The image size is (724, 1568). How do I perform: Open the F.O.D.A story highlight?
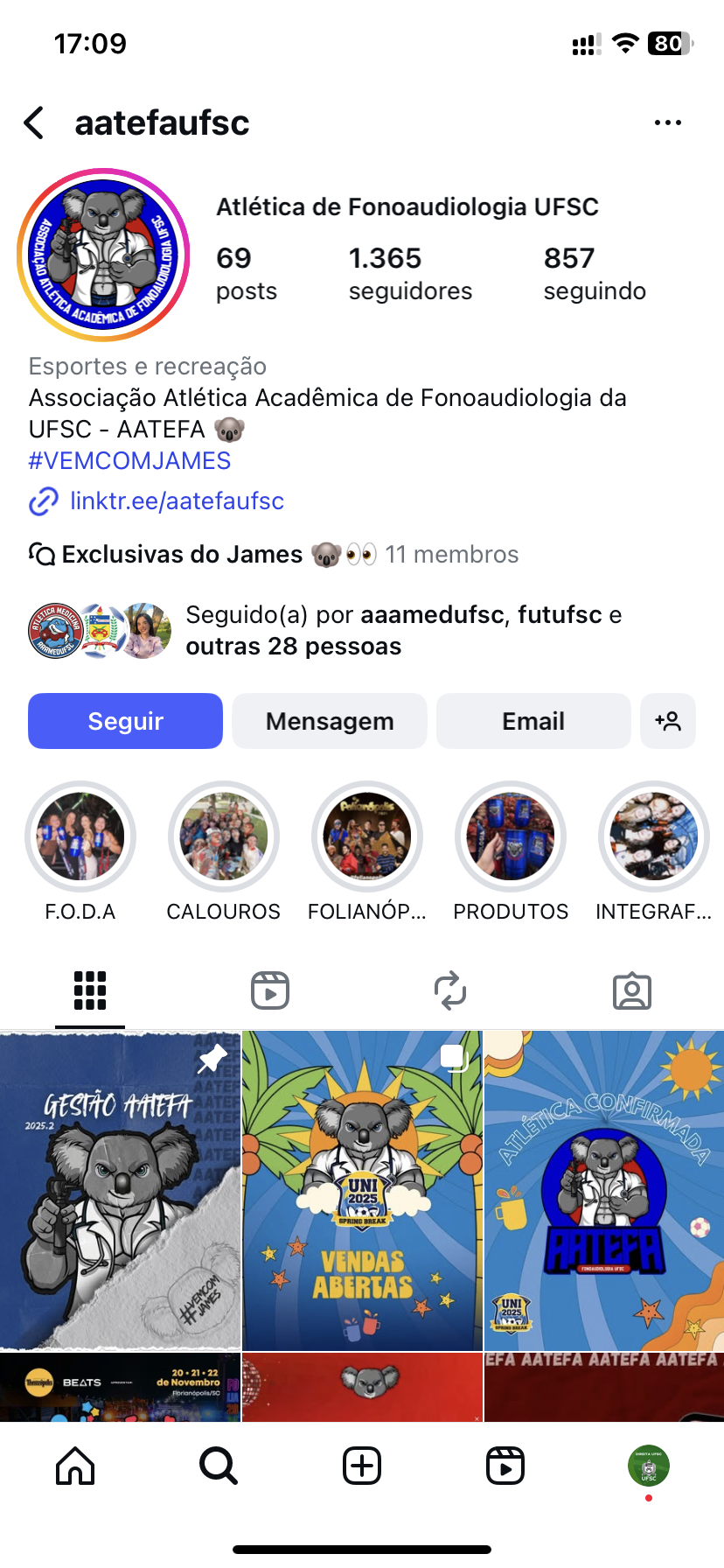80,837
